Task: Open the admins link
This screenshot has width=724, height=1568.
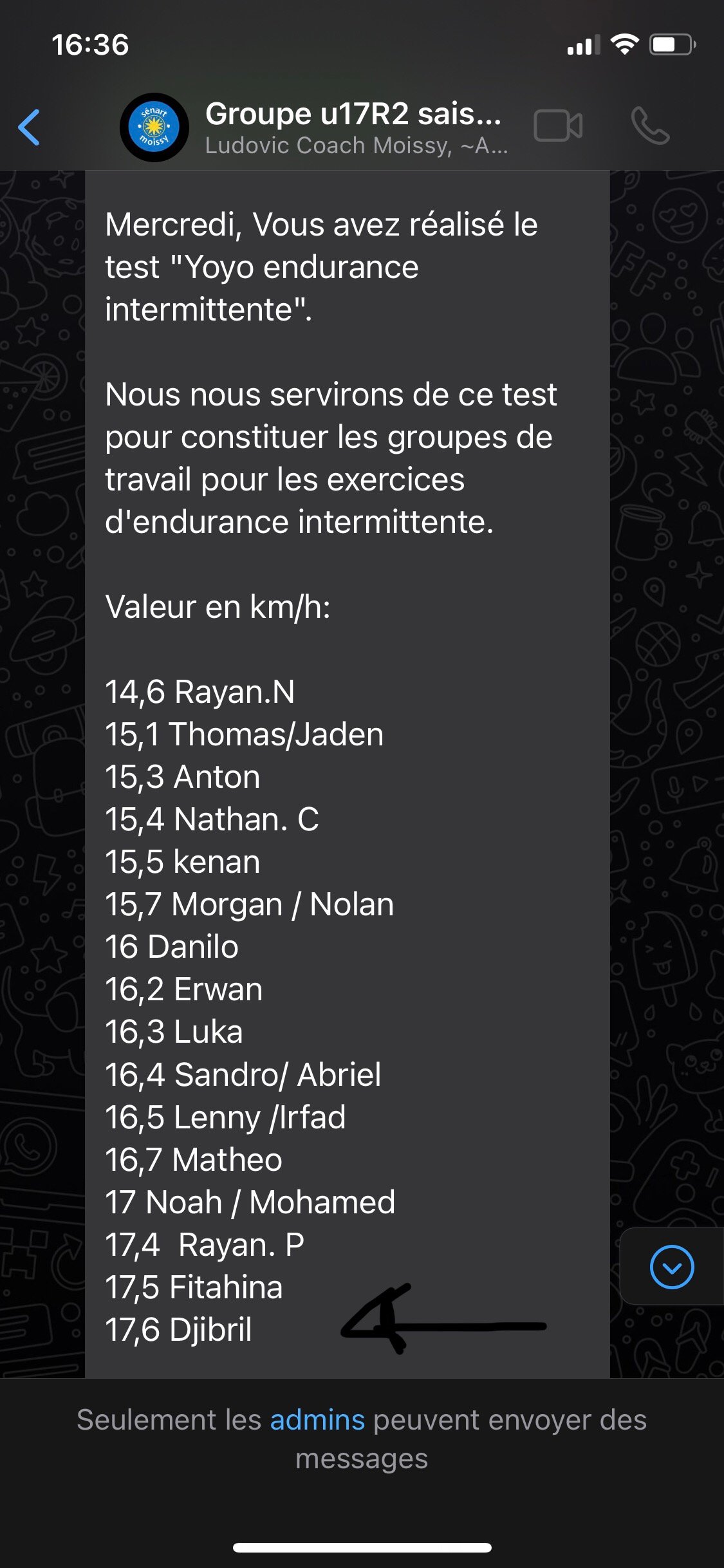Action: [317, 1420]
